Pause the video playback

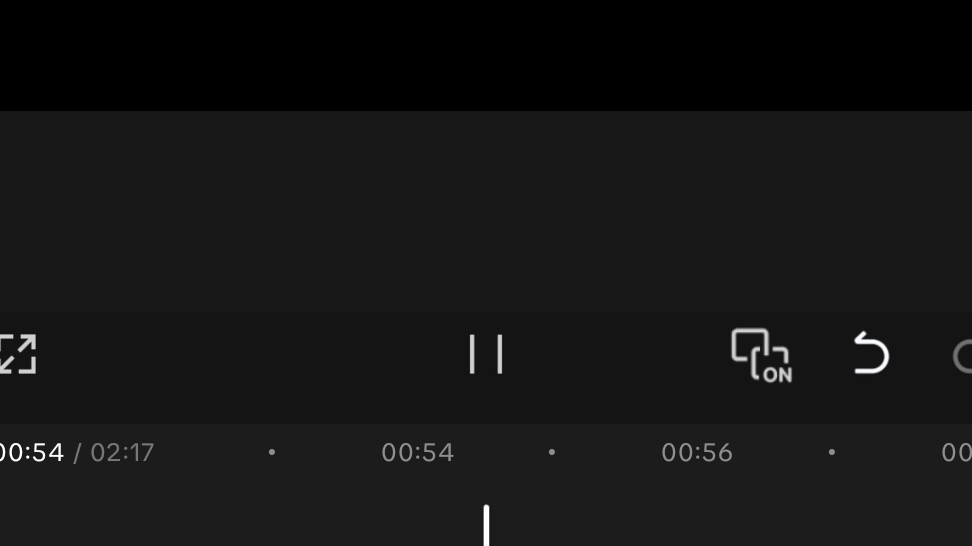(486, 355)
